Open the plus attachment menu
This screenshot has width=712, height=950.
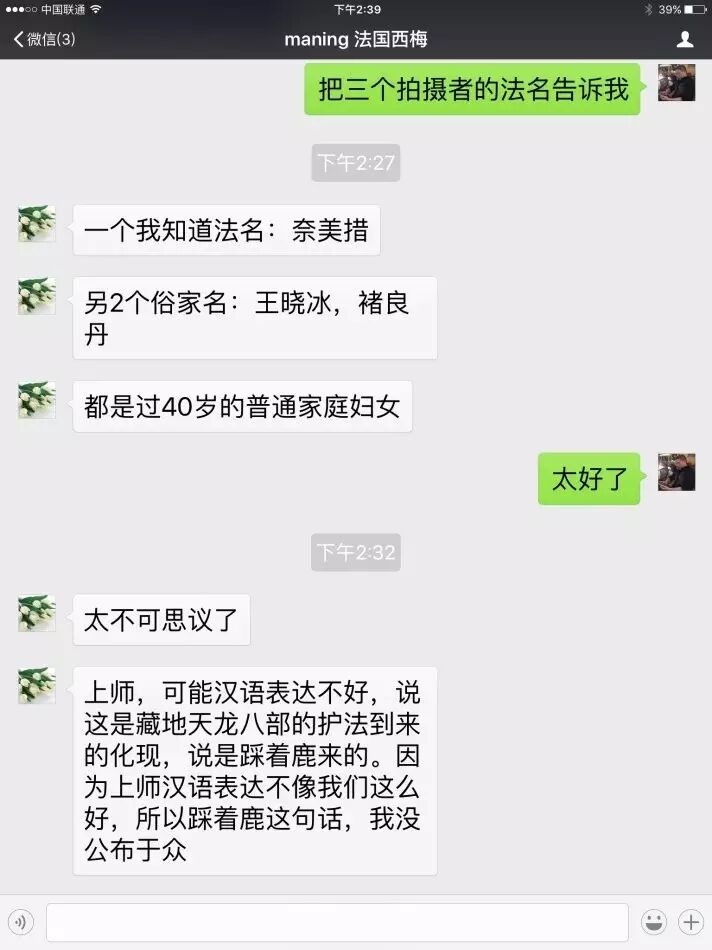[x=691, y=922]
